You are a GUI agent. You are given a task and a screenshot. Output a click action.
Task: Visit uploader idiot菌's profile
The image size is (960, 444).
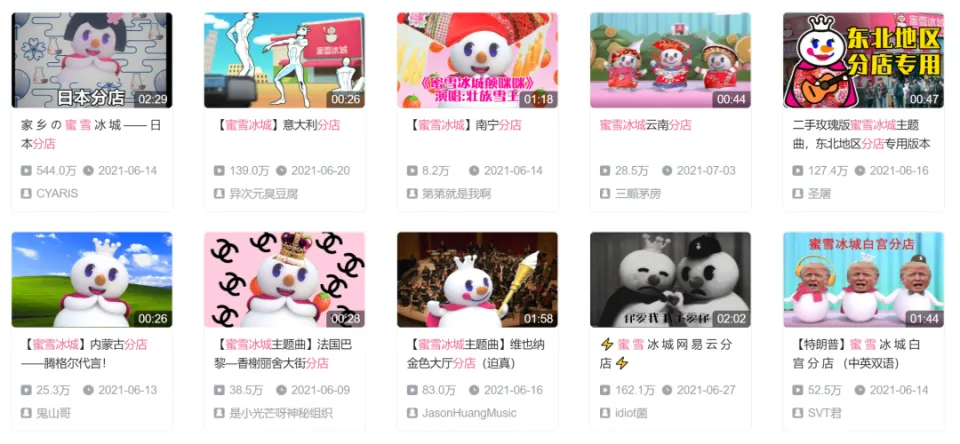(x=631, y=412)
